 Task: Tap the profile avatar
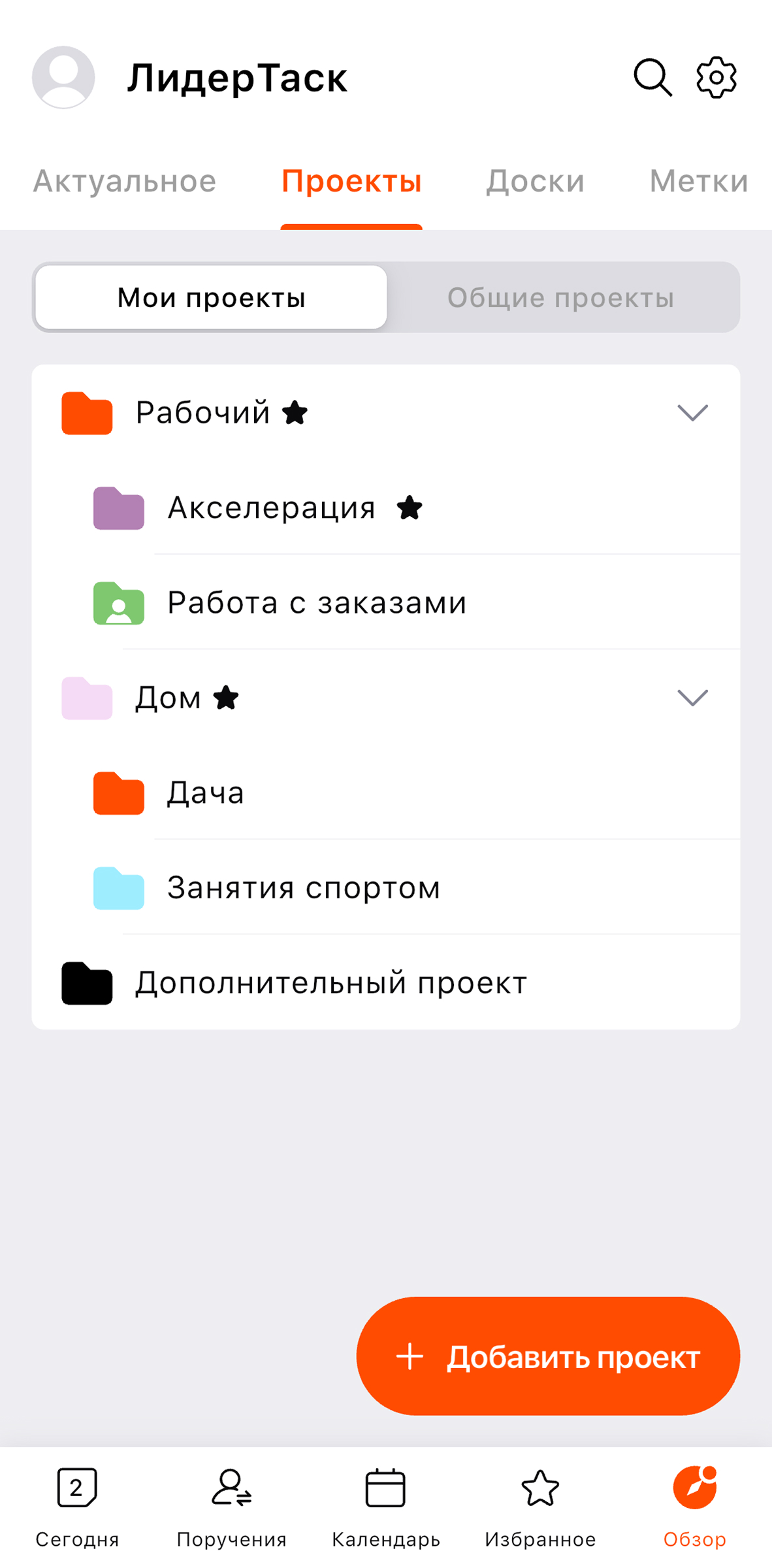coord(63,77)
